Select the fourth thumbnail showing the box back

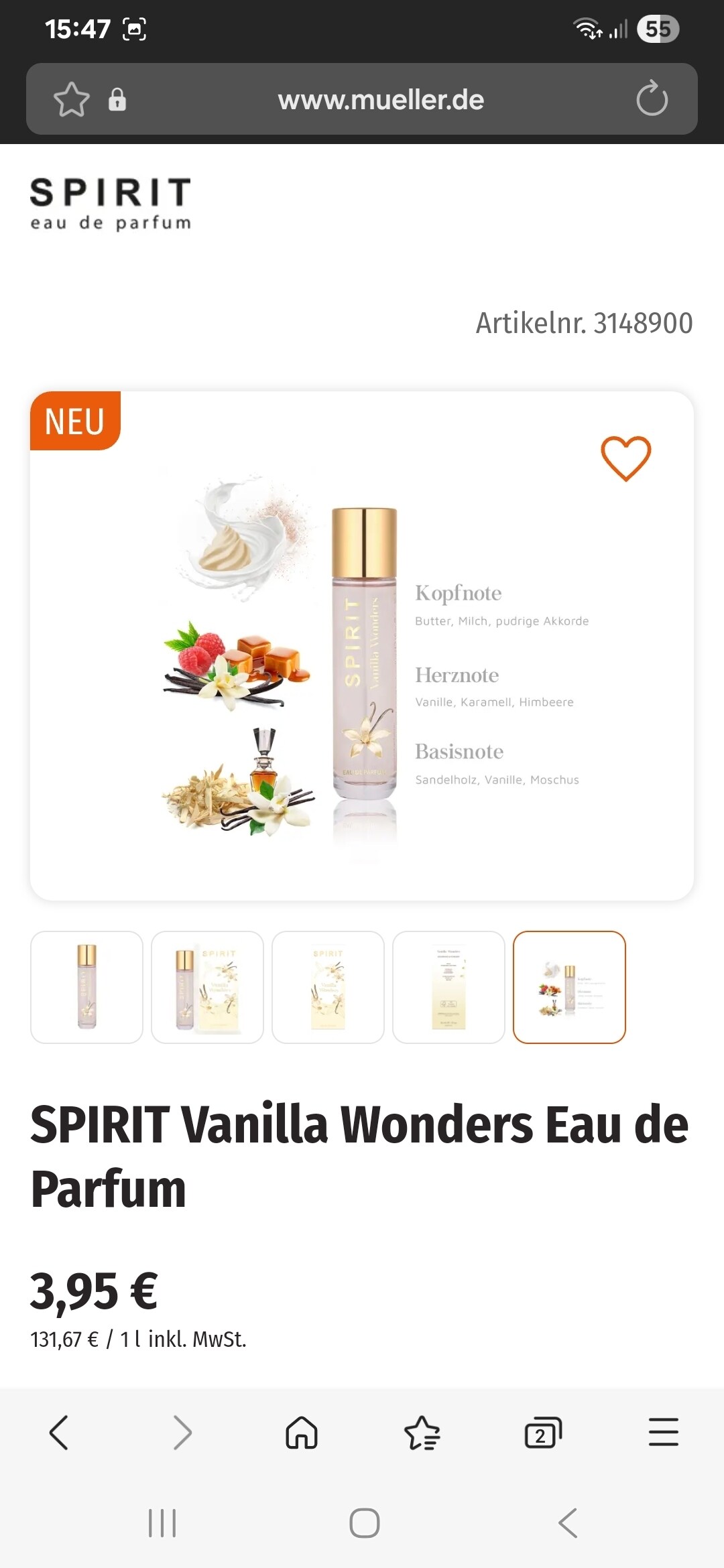click(448, 986)
